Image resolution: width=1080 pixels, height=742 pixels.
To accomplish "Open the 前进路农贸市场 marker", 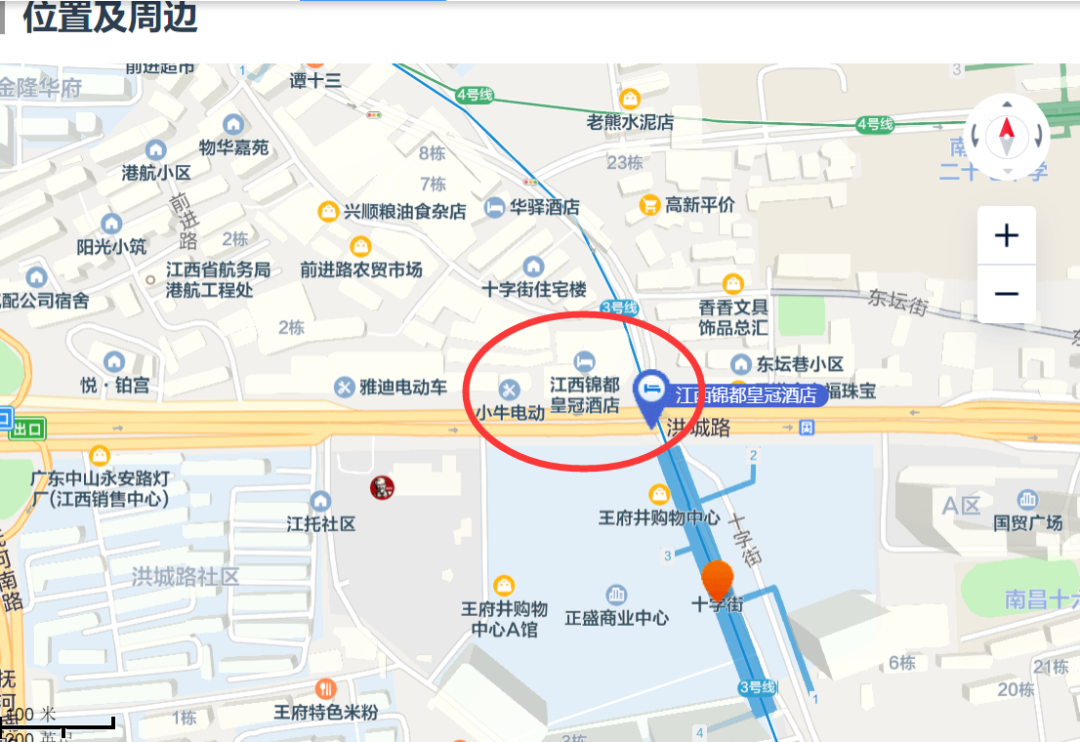I will point(361,247).
